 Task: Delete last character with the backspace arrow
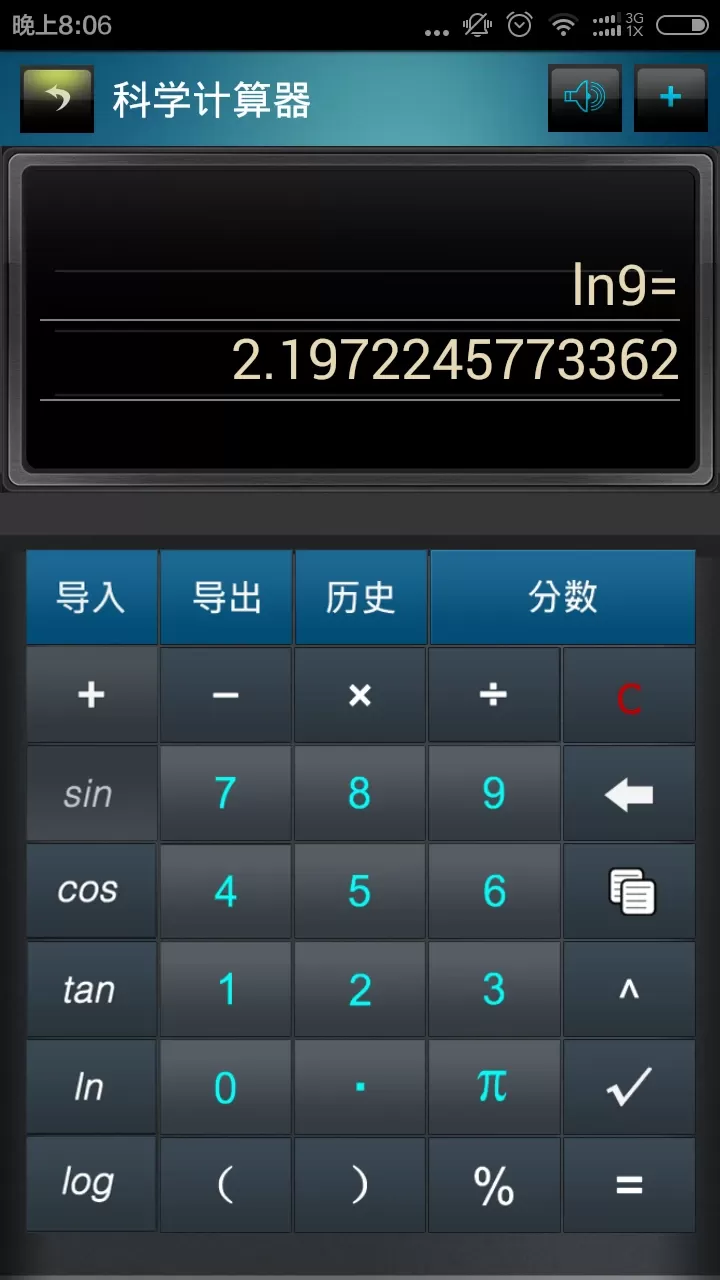pyautogui.click(x=628, y=794)
